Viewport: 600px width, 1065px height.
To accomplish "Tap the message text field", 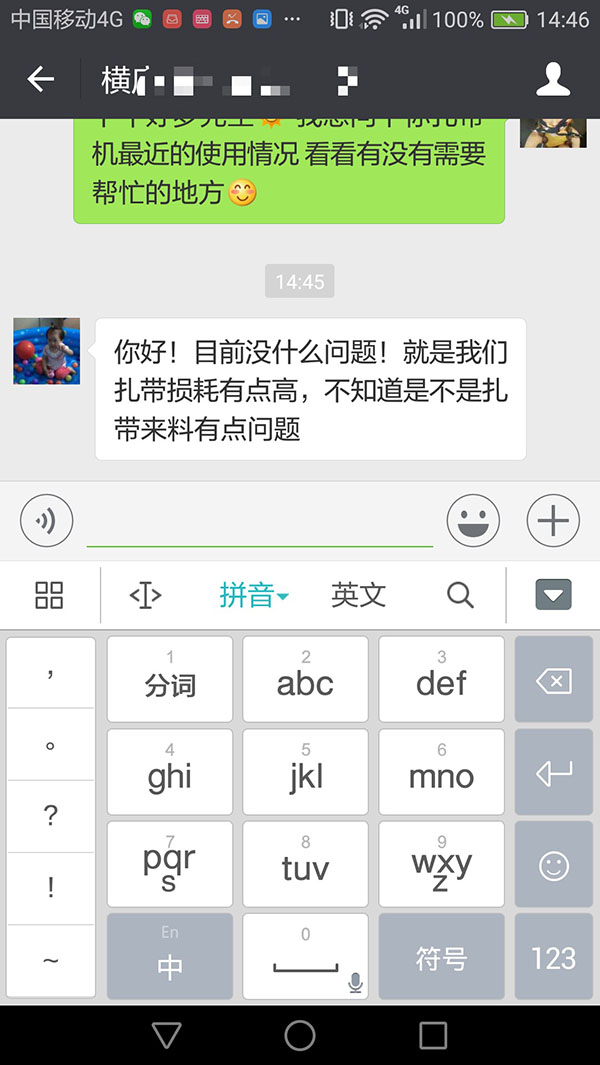I will [260, 523].
